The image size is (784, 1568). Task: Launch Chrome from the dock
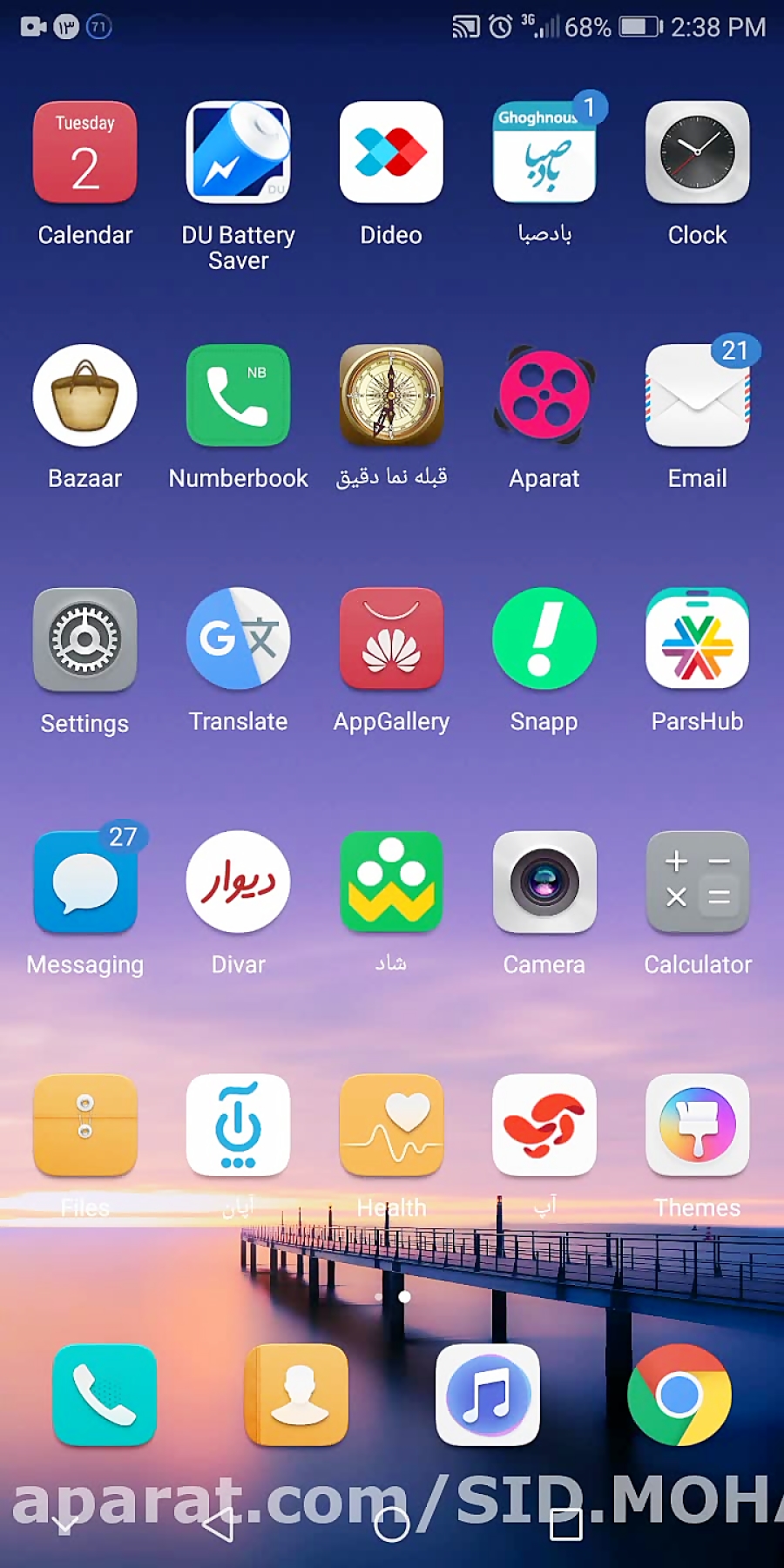pos(679,1395)
